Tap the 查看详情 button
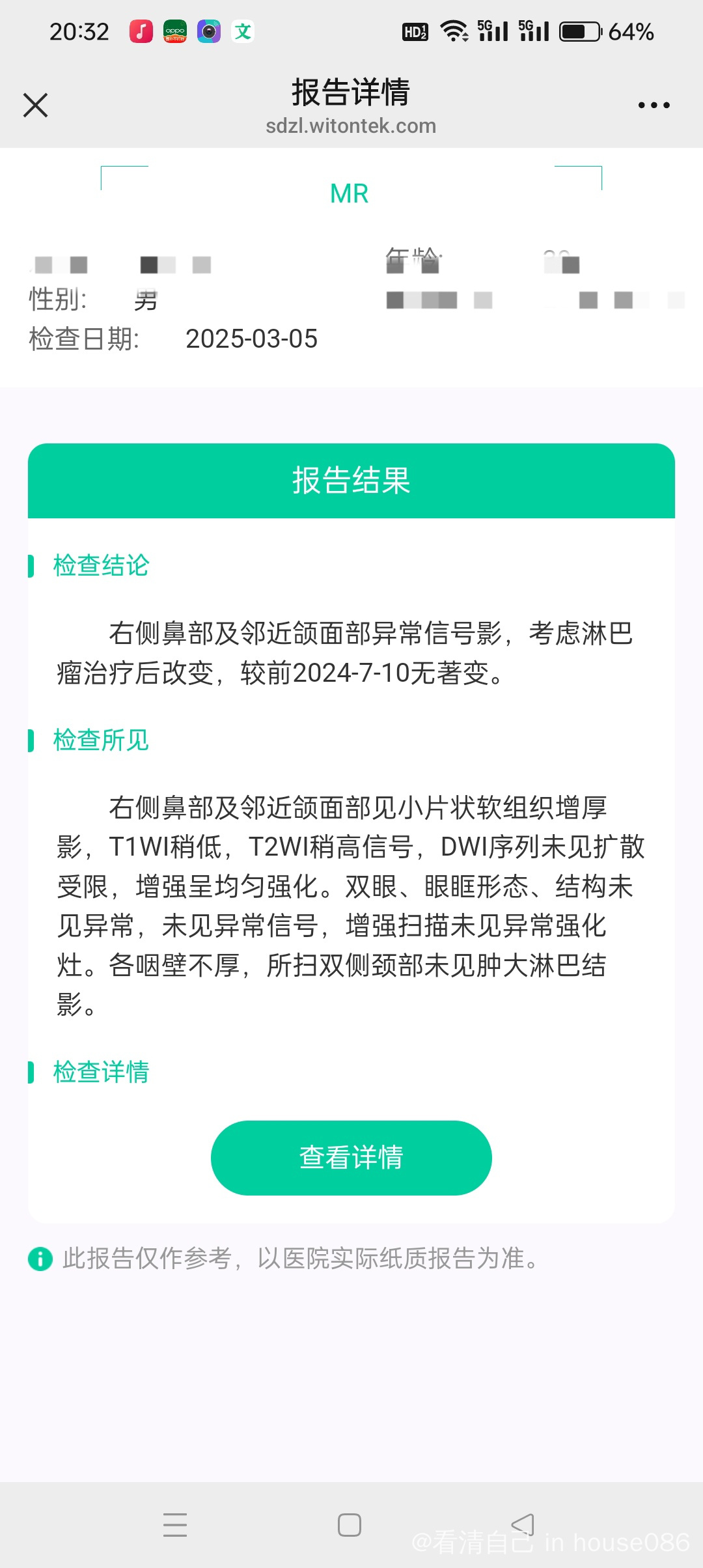This screenshot has width=703, height=1568. click(x=351, y=1157)
